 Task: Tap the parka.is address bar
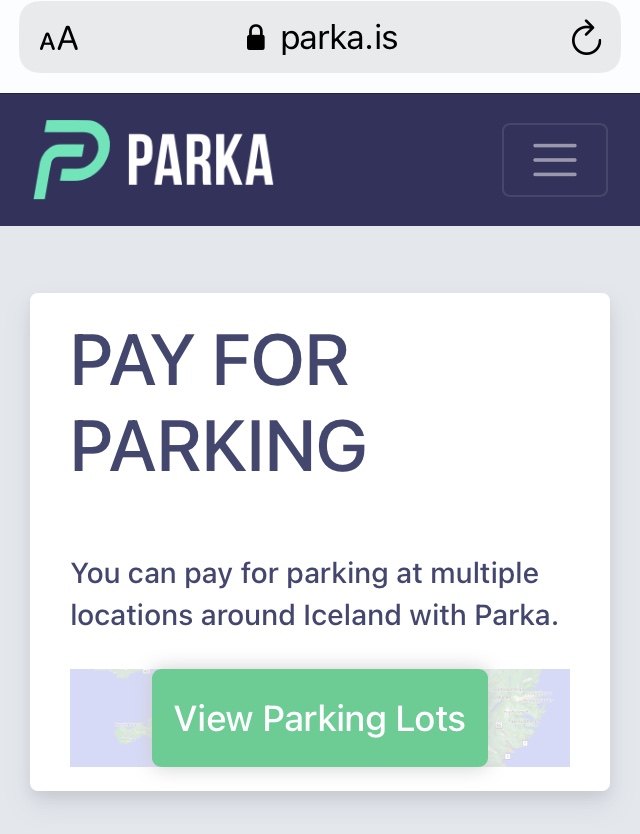click(x=322, y=39)
